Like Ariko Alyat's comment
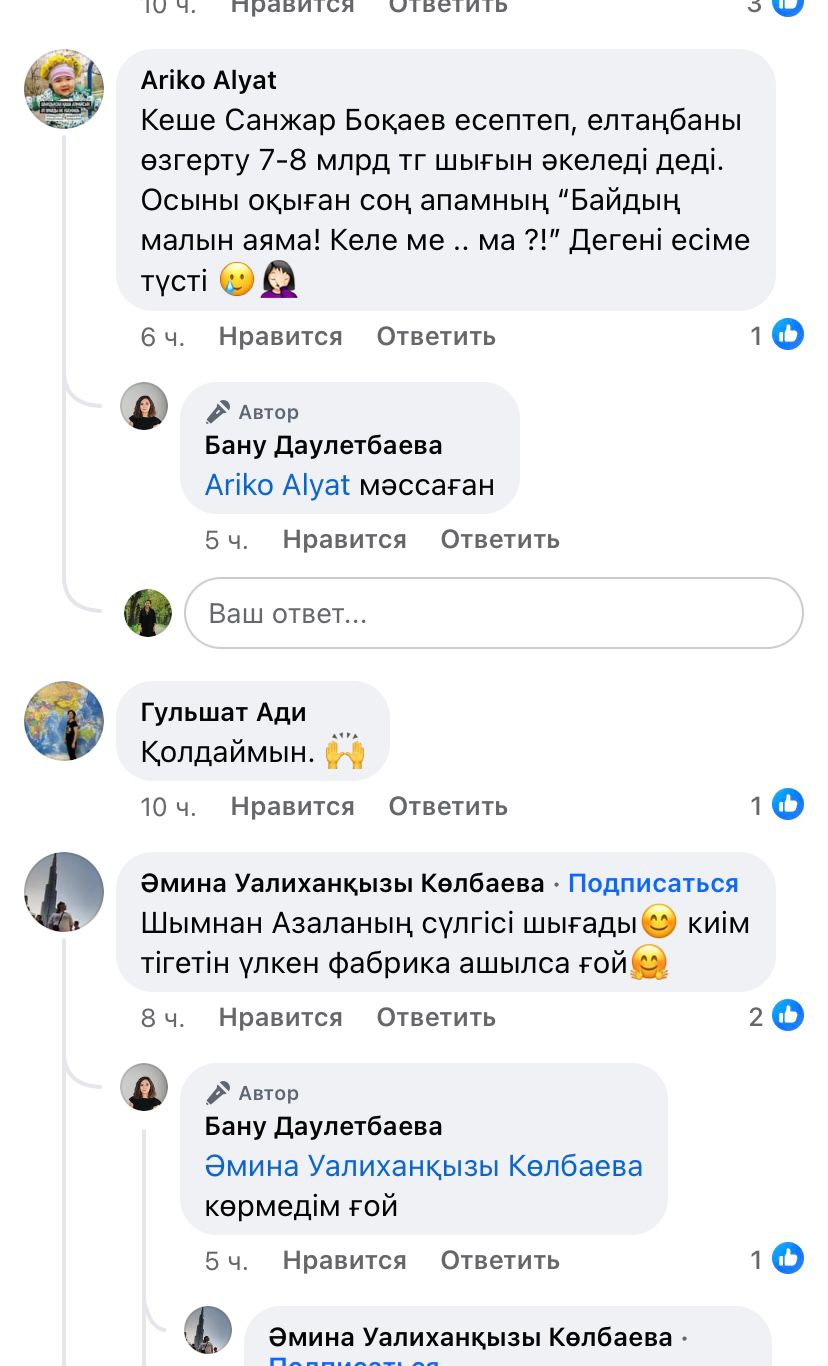The height and width of the screenshot is (1366, 828). point(280,337)
